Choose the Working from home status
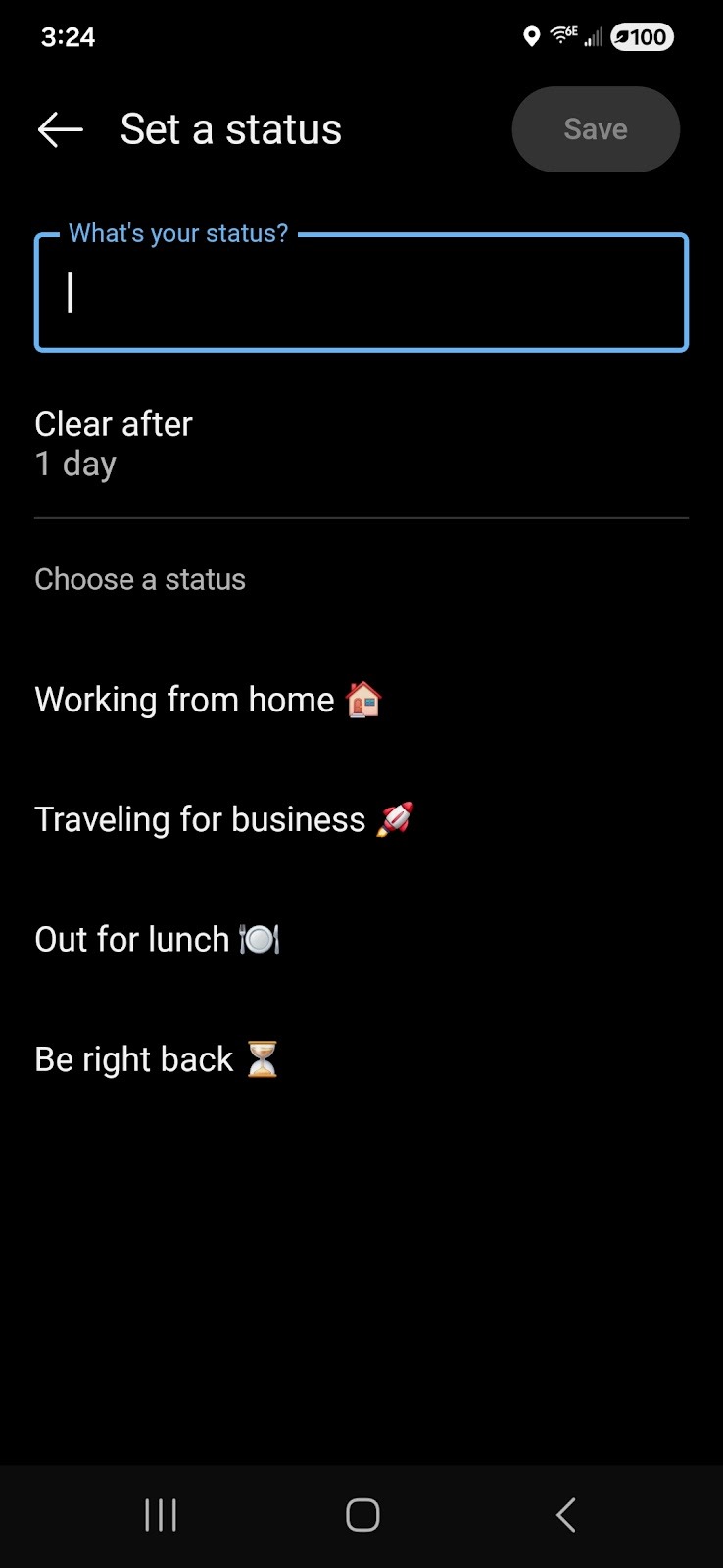Viewport: 723px width, 1568px height. coord(361,700)
